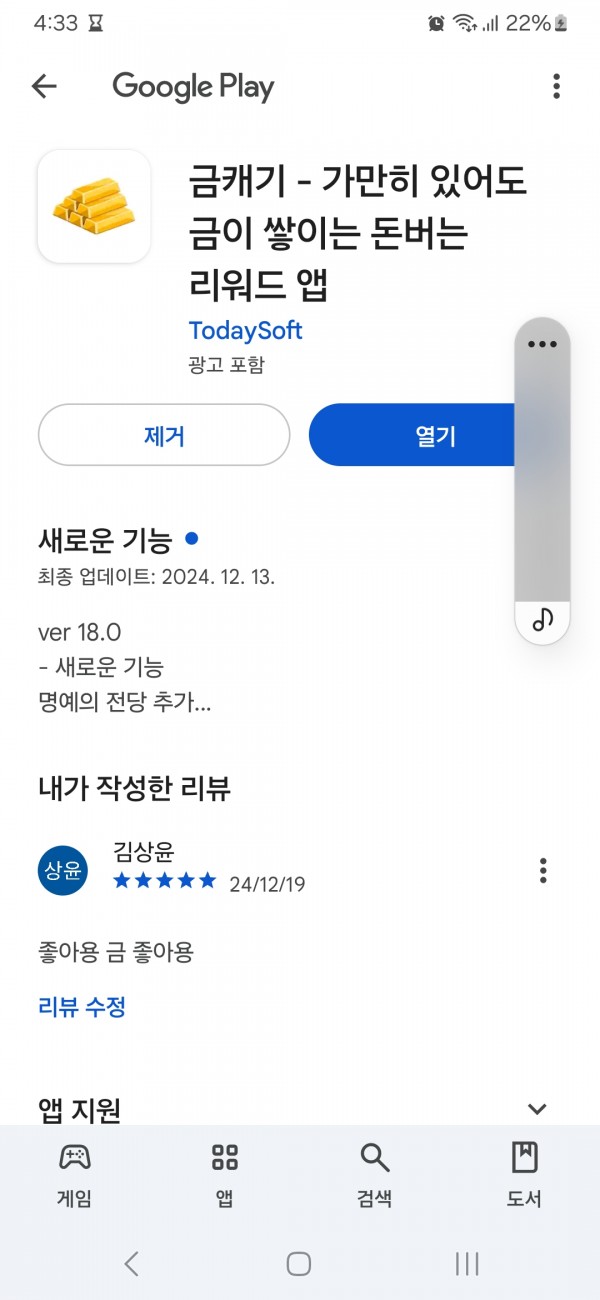Switch to the 게임 tab
Viewport: 600px width, 1300px height.
[74, 1175]
